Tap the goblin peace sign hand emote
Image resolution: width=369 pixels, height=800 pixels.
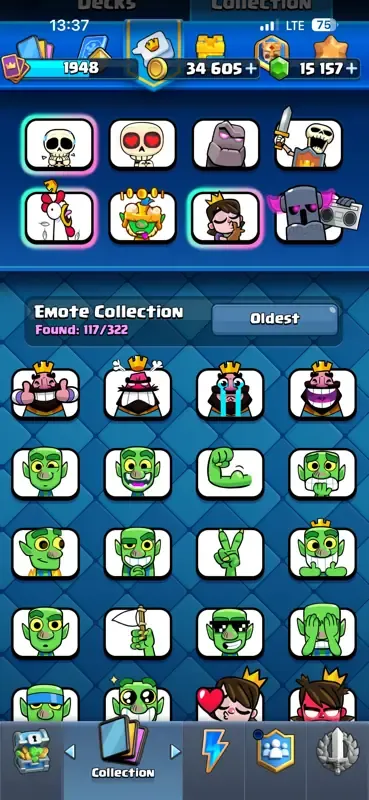(230, 553)
